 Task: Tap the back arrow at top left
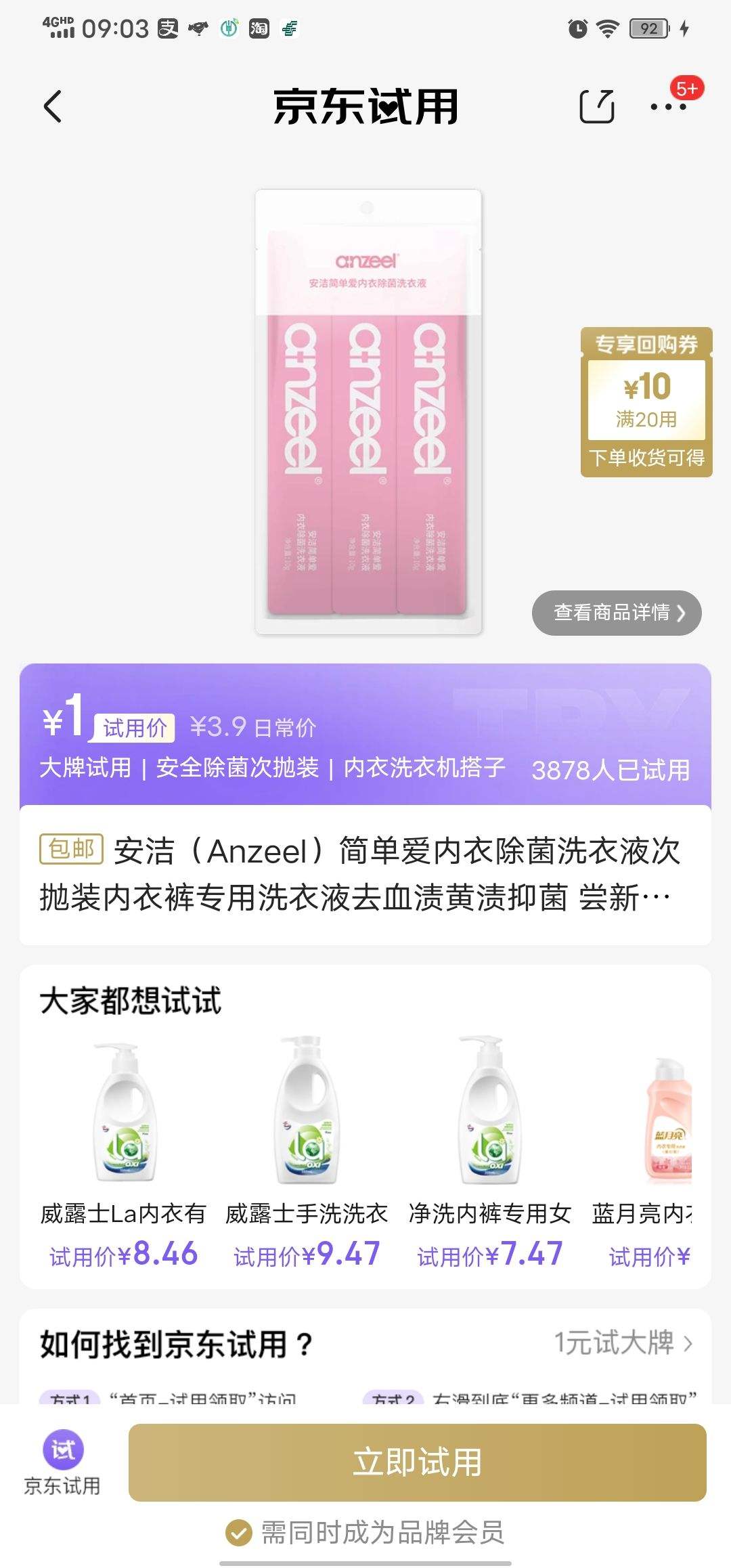54,106
